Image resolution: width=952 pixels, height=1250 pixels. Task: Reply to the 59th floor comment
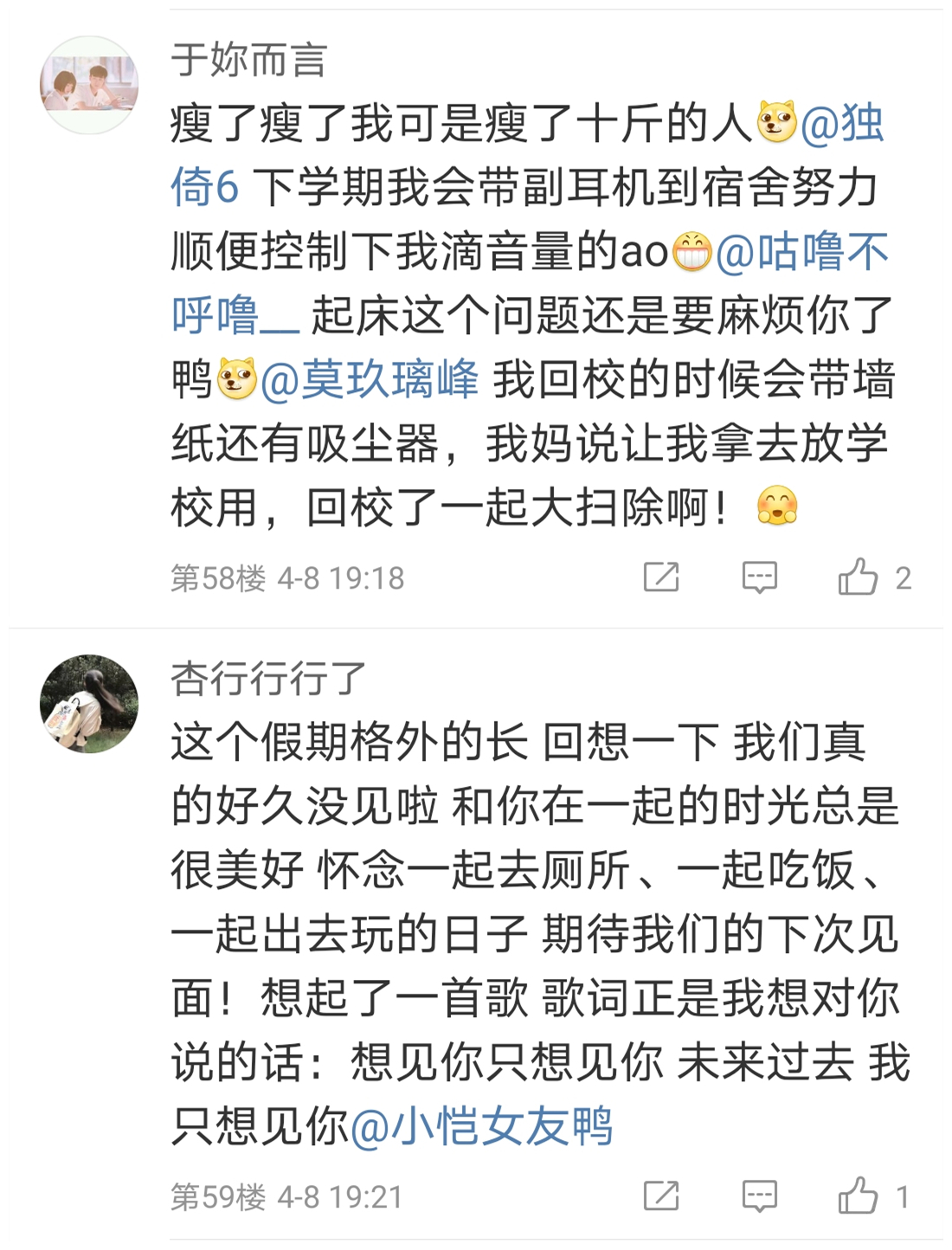pyautogui.click(x=759, y=1196)
